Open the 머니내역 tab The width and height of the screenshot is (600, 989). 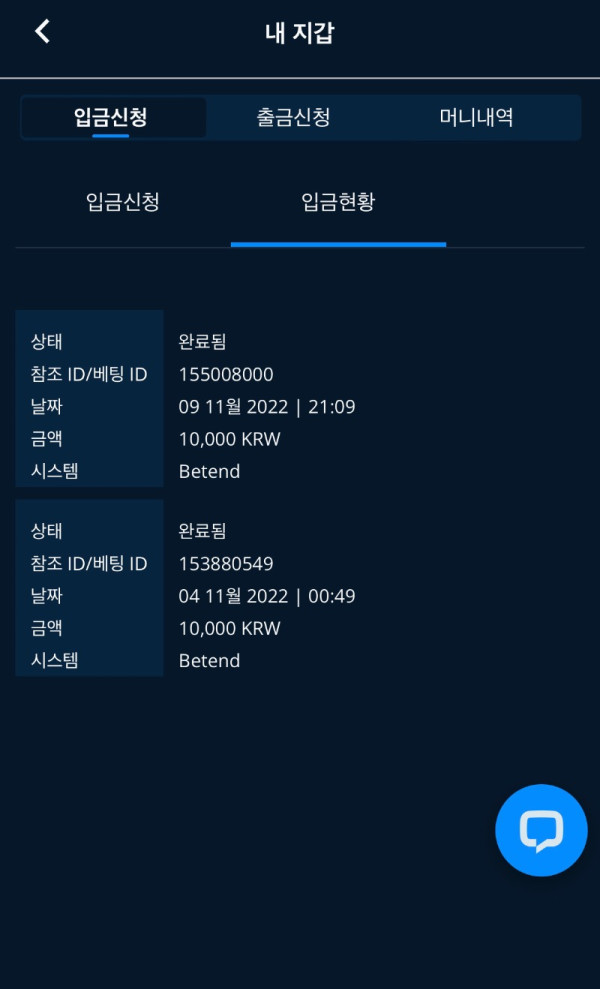476,118
